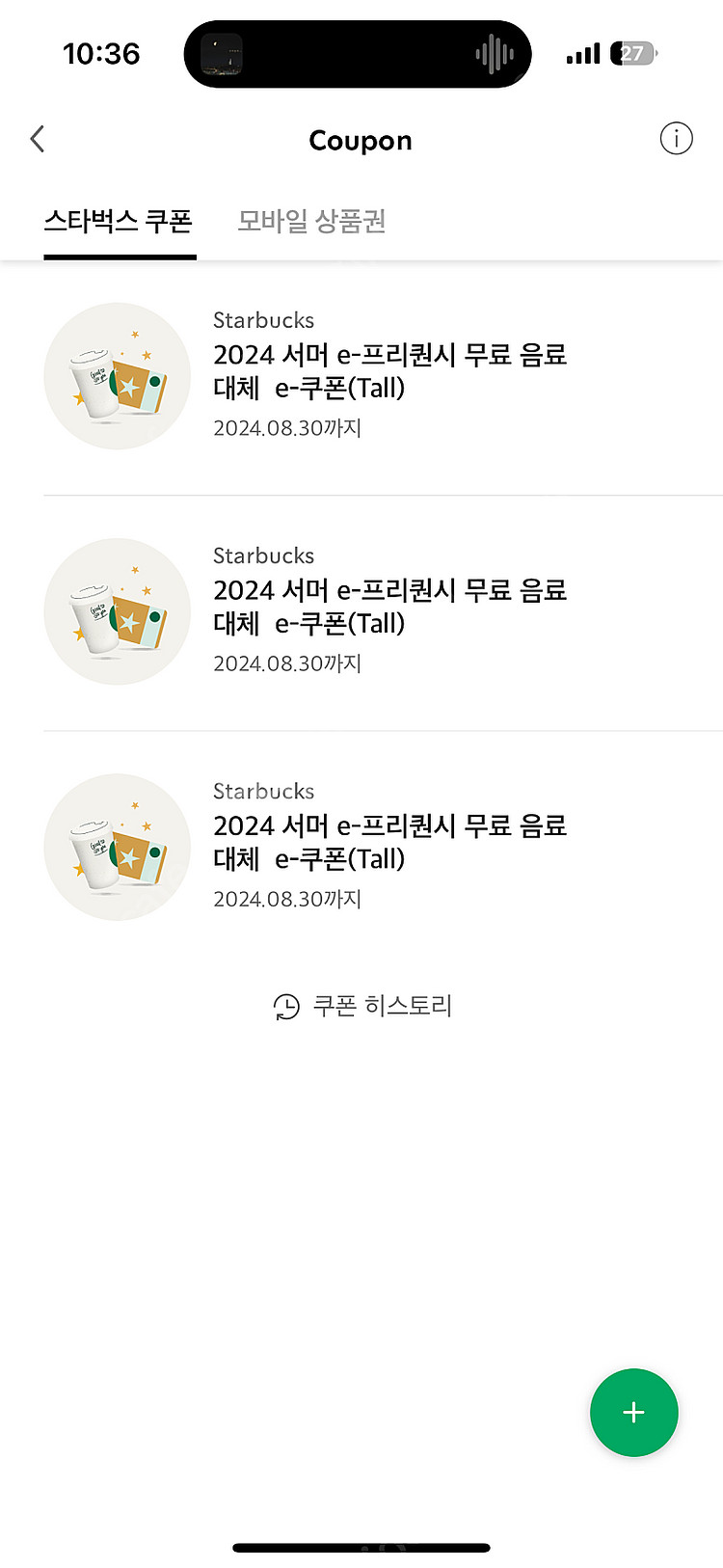Tap the Starbucks label above the second coupon title
This screenshot has height=1568, width=723.
click(263, 555)
